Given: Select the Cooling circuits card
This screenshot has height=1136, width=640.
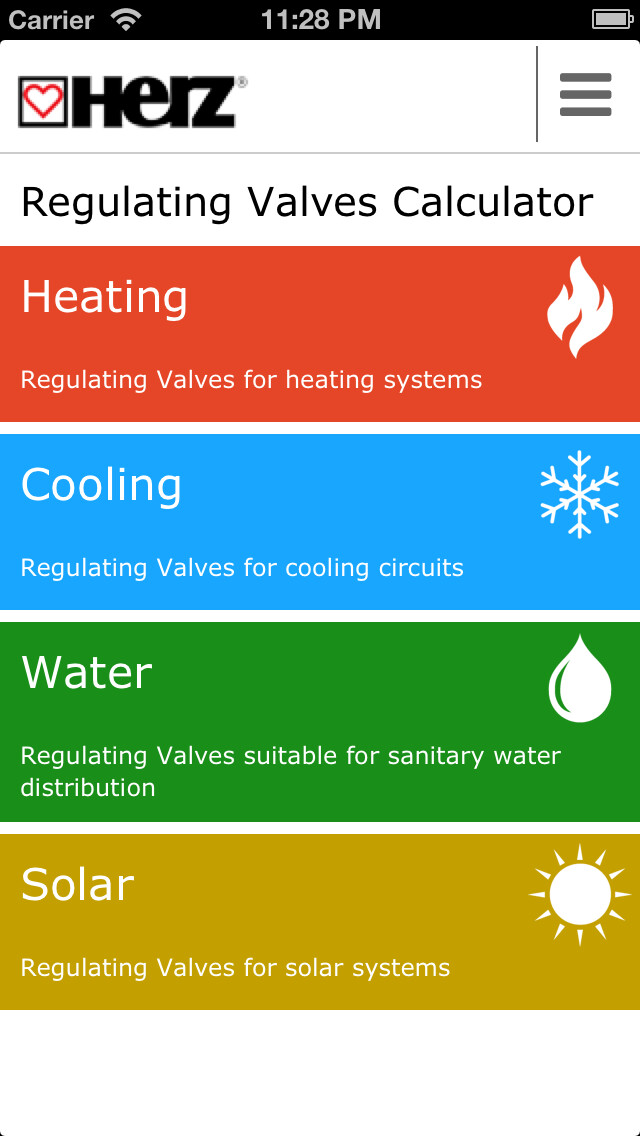Looking at the screenshot, I should 320,521.
